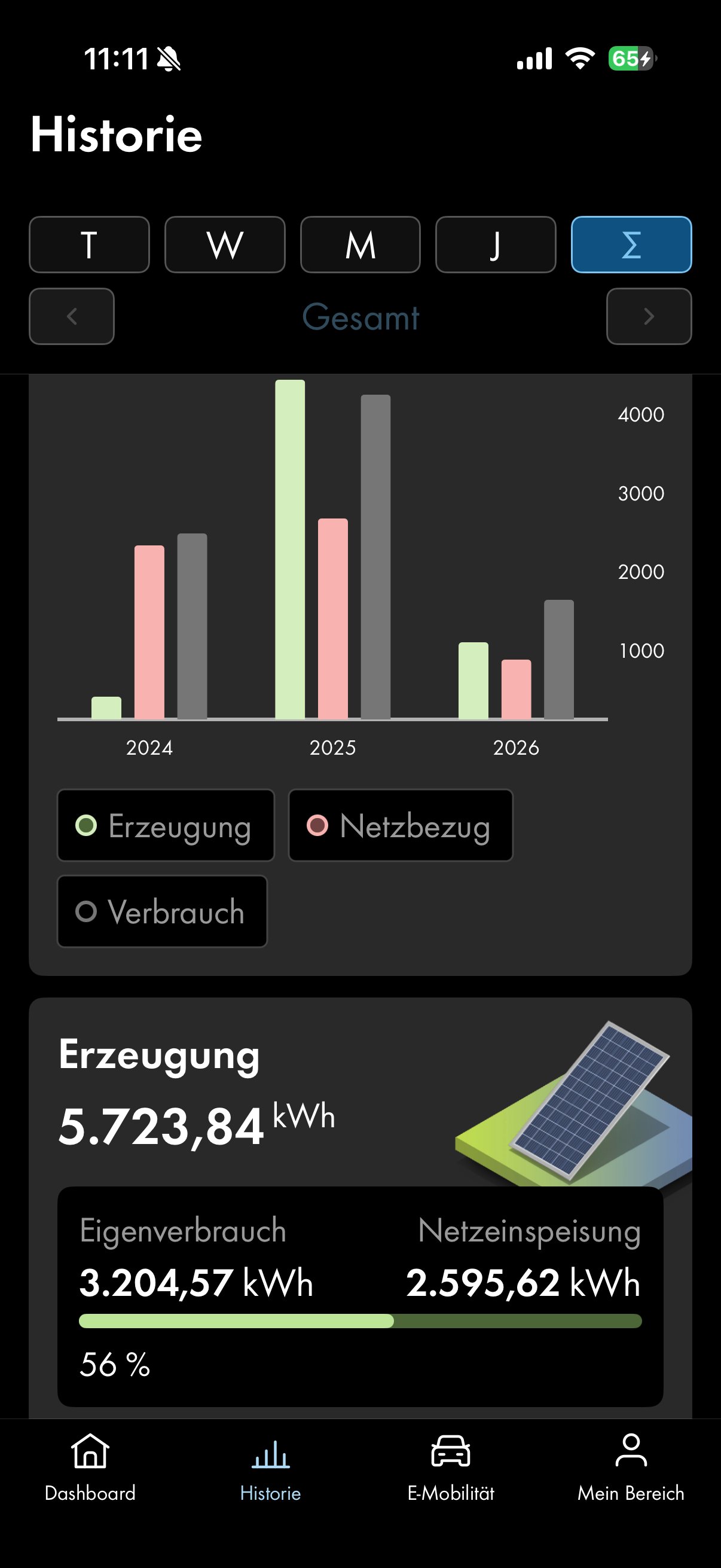Go to the next period arrow
This screenshot has height=1568, width=721.
tap(649, 316)
